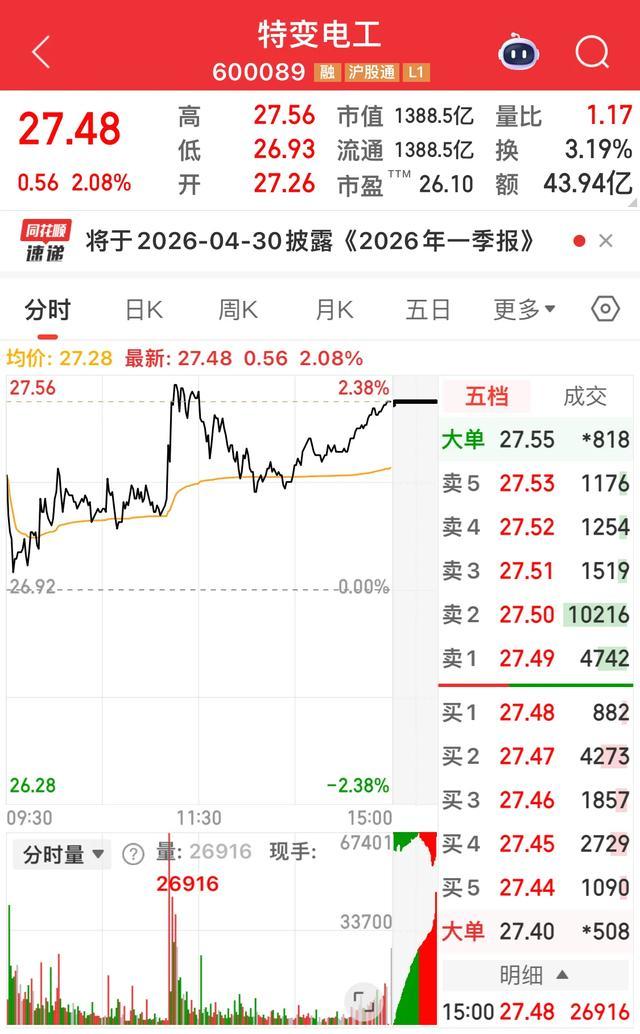Switch to the 五日 chart tab
640x1034 pixels.
tap(428, 309)
